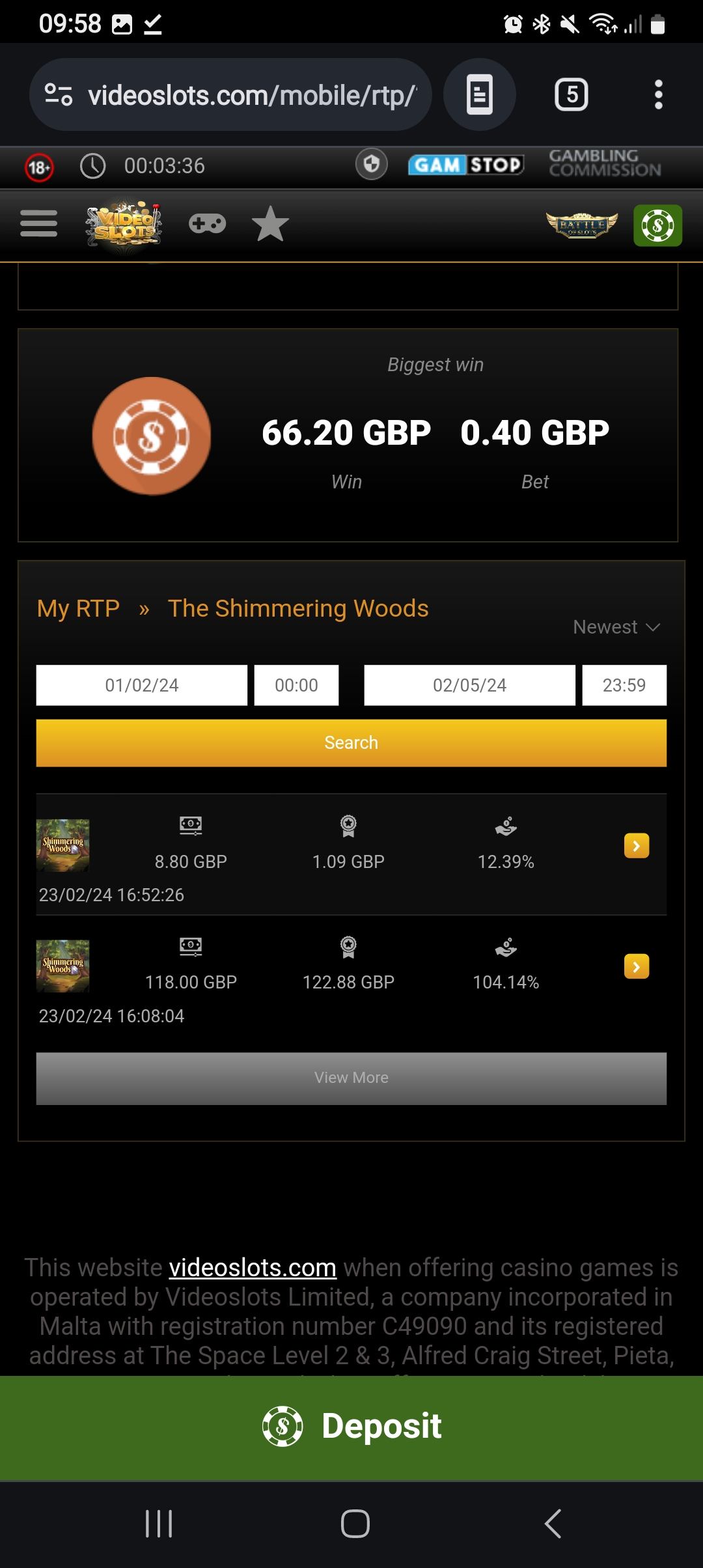Expand the Newest sort dropdown

pos(616,627)
